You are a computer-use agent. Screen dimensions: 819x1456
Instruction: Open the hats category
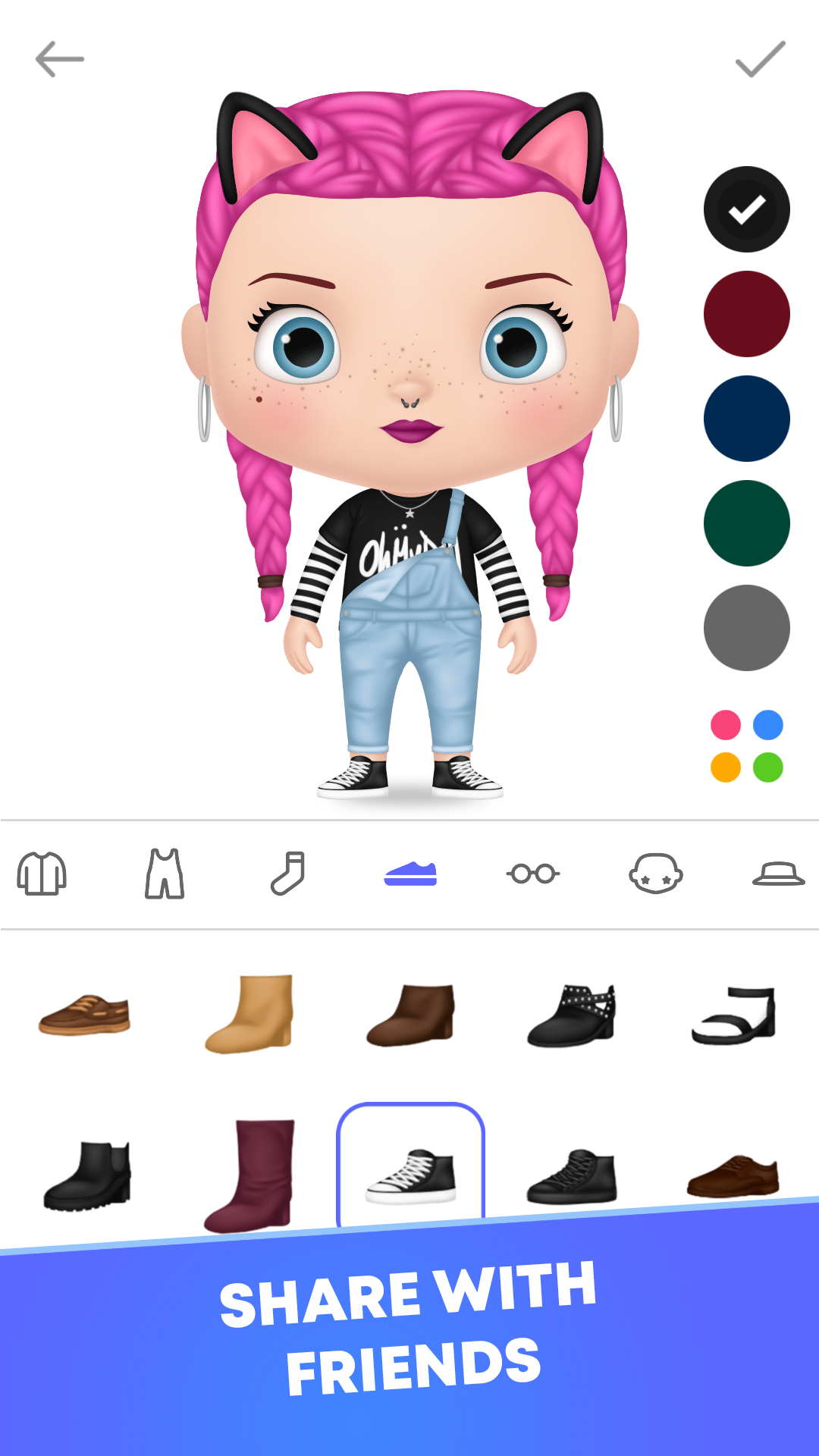point(775,872)
